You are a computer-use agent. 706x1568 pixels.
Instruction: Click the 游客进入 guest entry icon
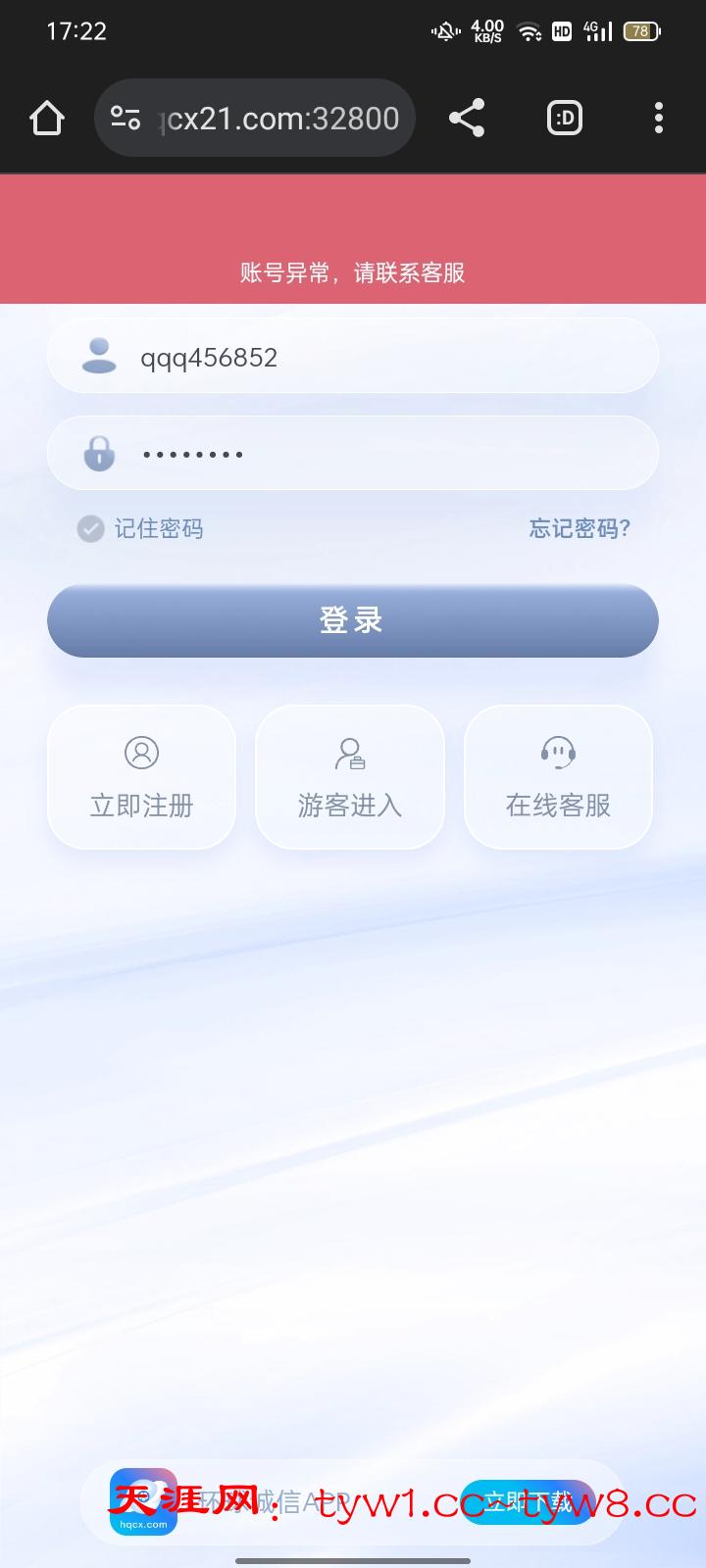tap(349, 753)
